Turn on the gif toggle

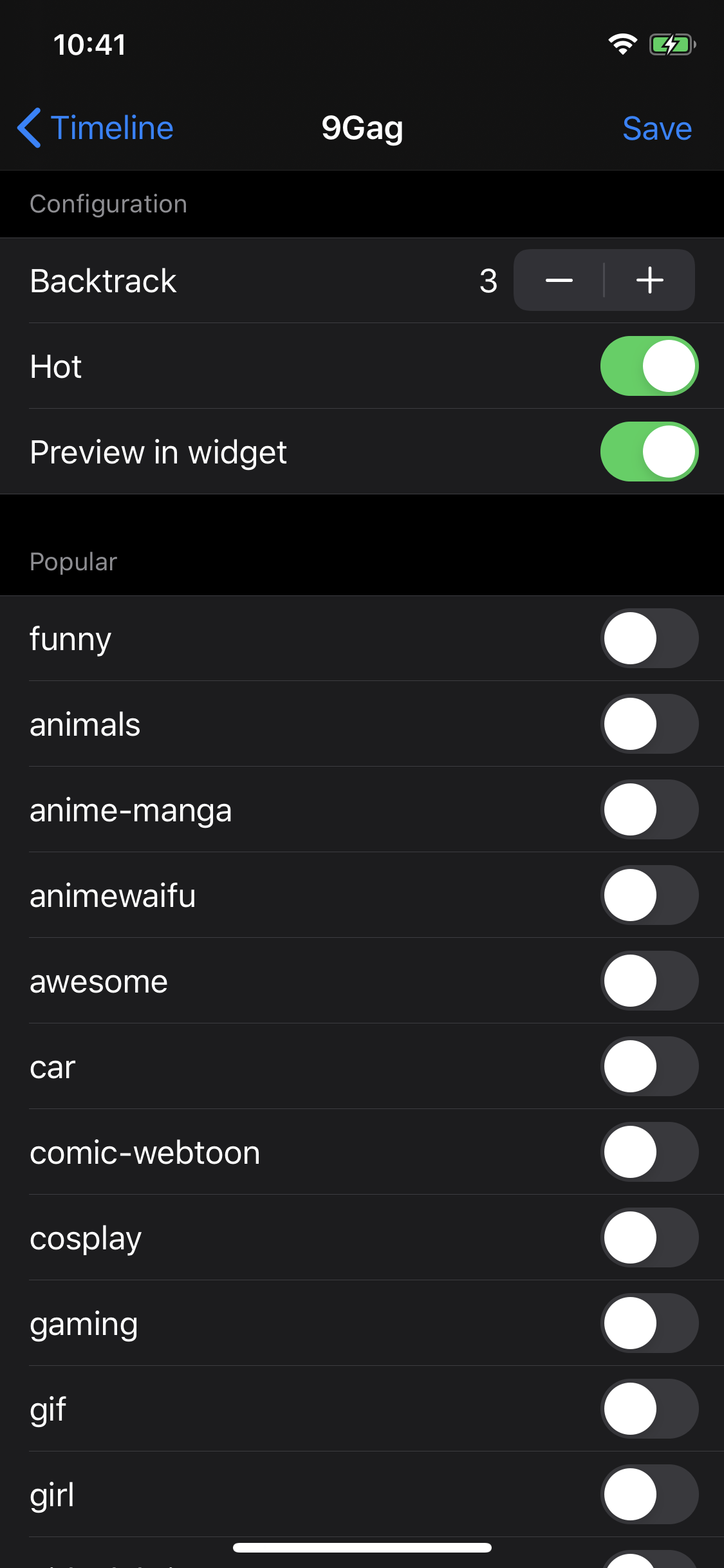(649, 1409)
